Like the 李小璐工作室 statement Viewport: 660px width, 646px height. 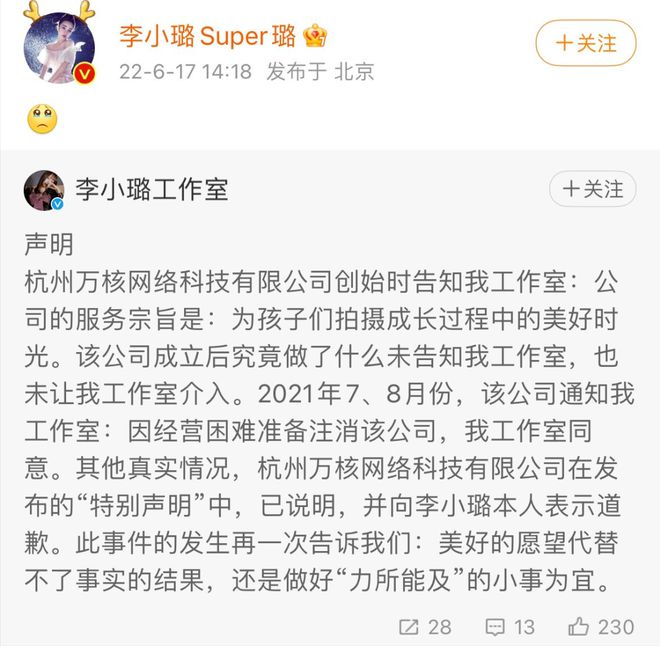(x=600, y=626)
